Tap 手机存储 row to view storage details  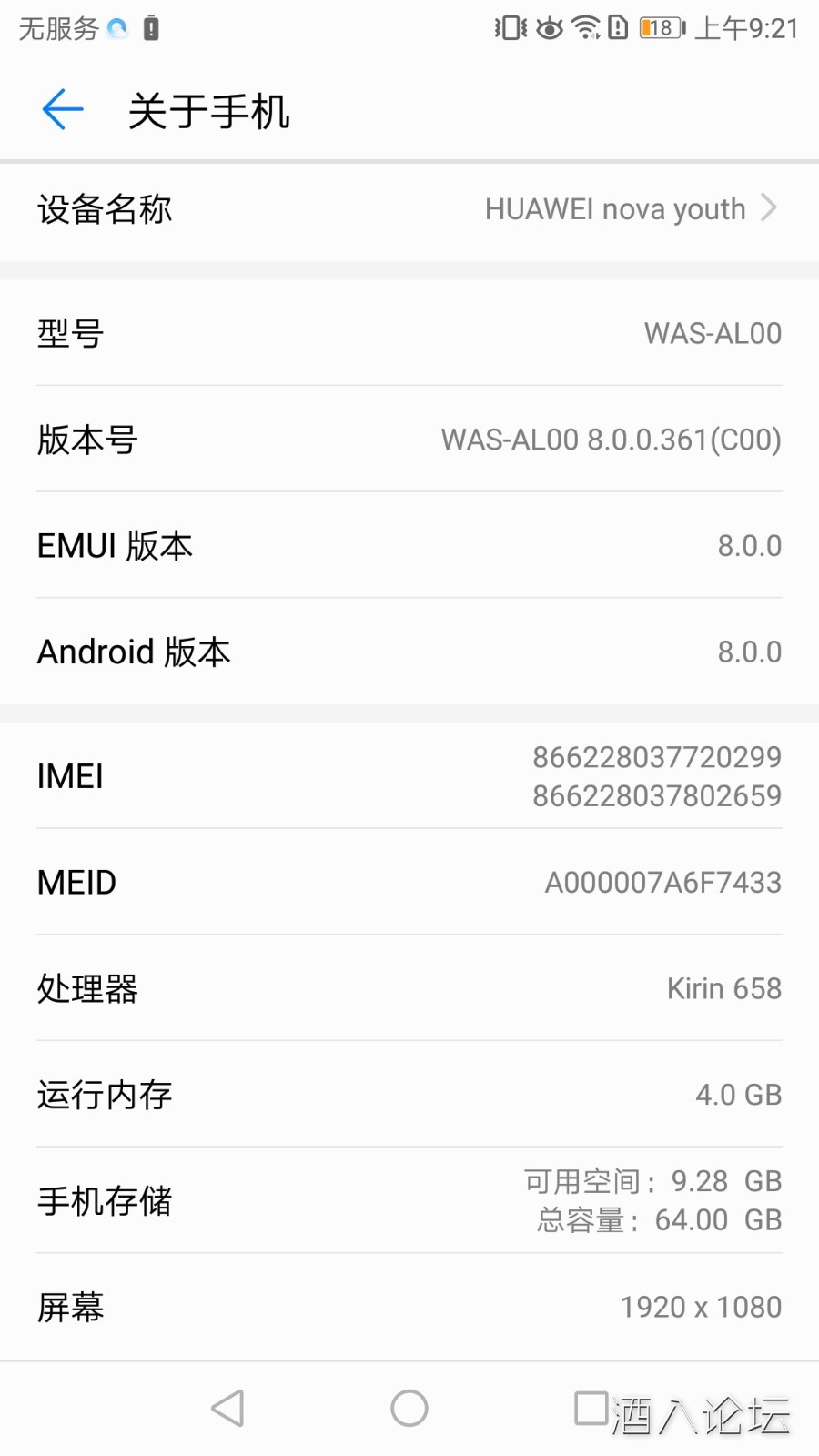pyautogui.click(x=409, y=1201)
